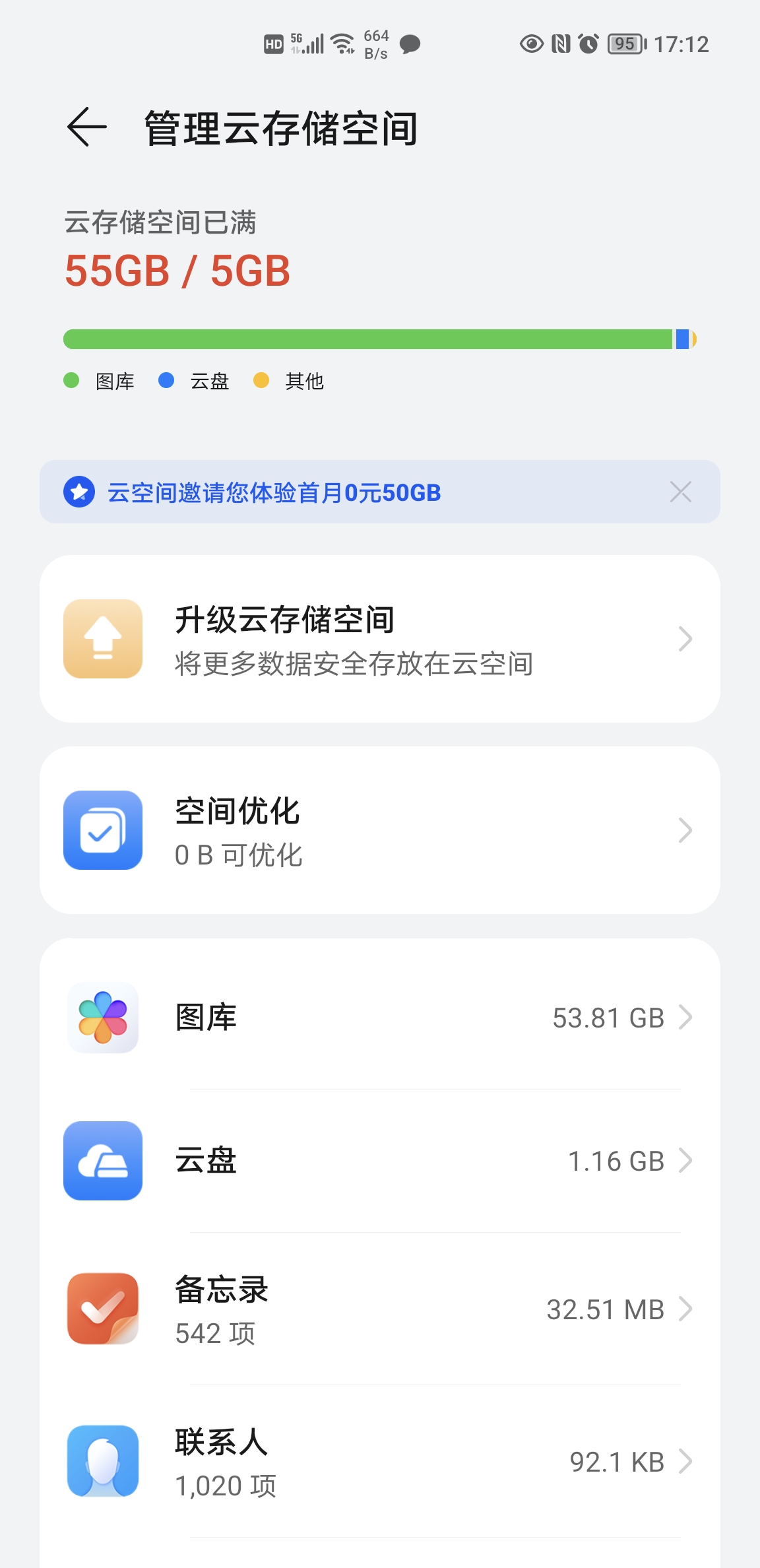Tap the 55GB / 5GB usage text
The height and width of the screenshot is (1568, 760).
[x=177, y=271]
